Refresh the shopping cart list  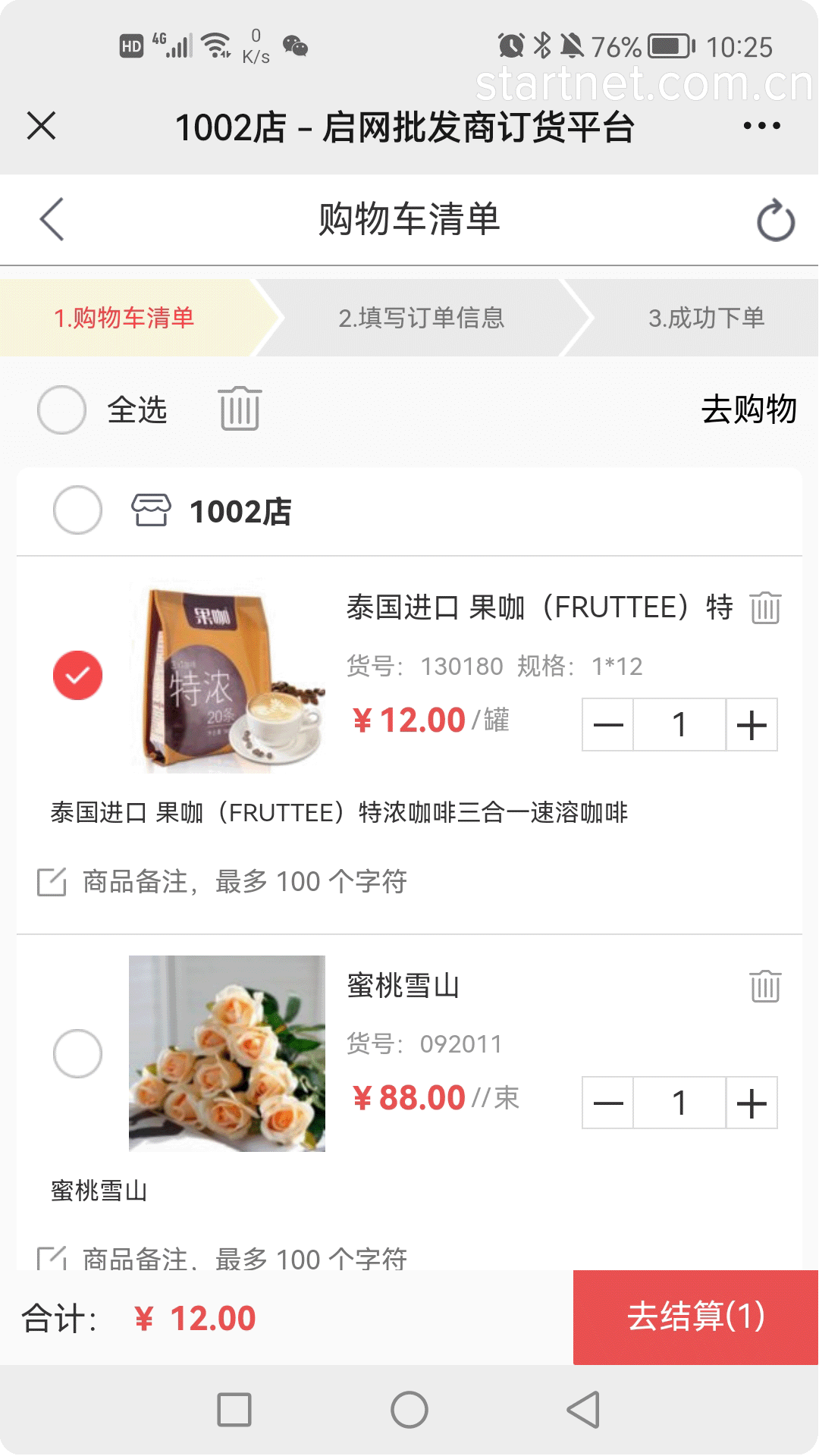(776, 220)
